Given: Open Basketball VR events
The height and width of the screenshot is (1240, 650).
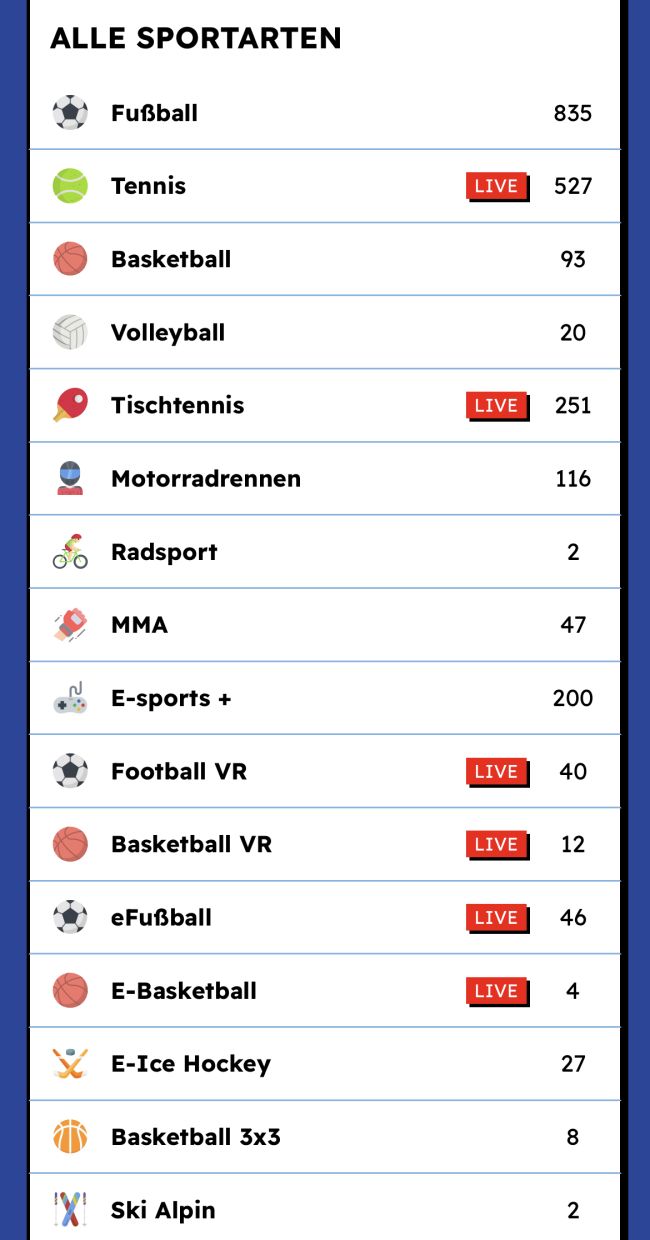Looking at the screenshot, I should point(192,844).
